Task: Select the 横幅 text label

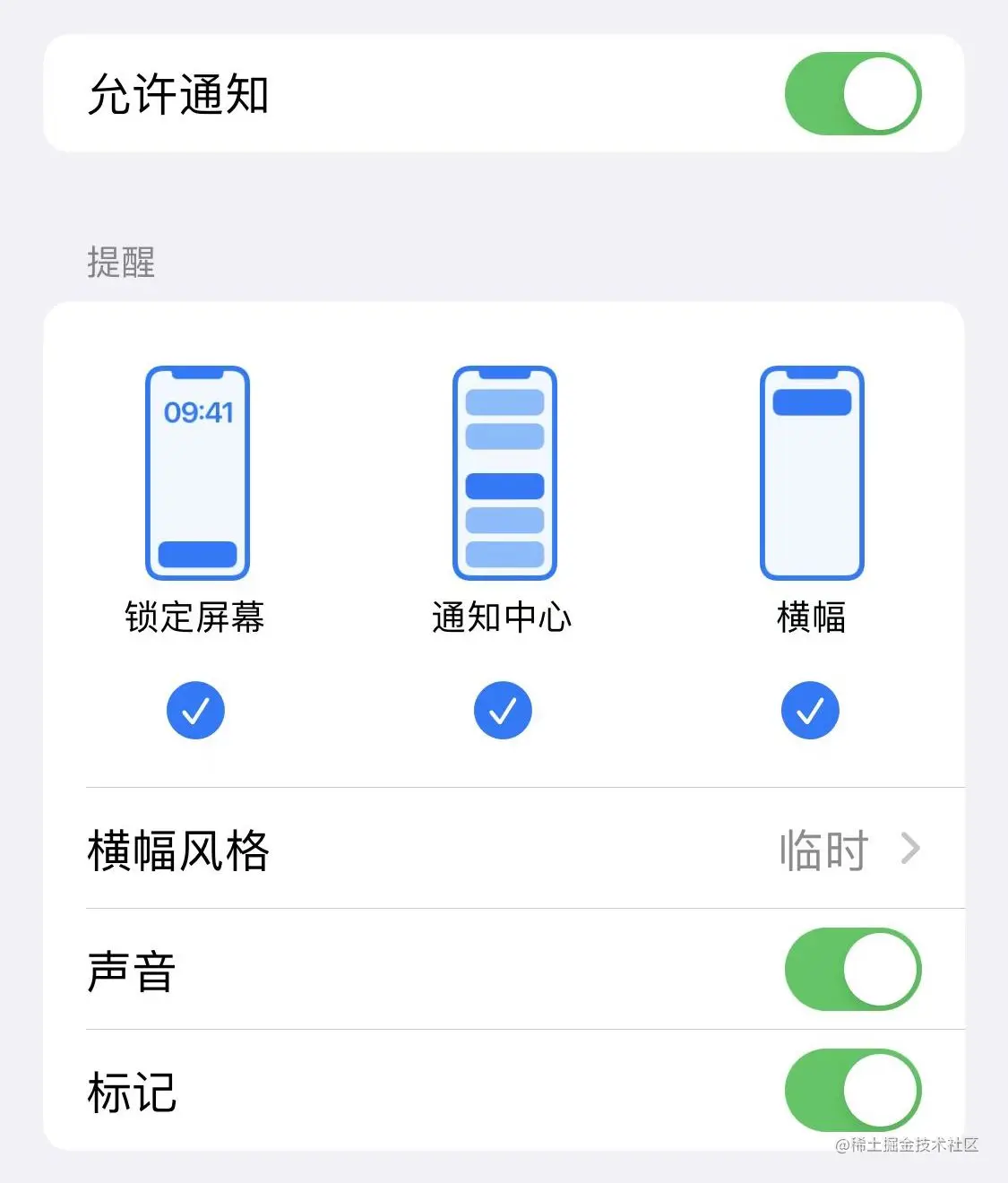Action: click(x=810, y=616)
